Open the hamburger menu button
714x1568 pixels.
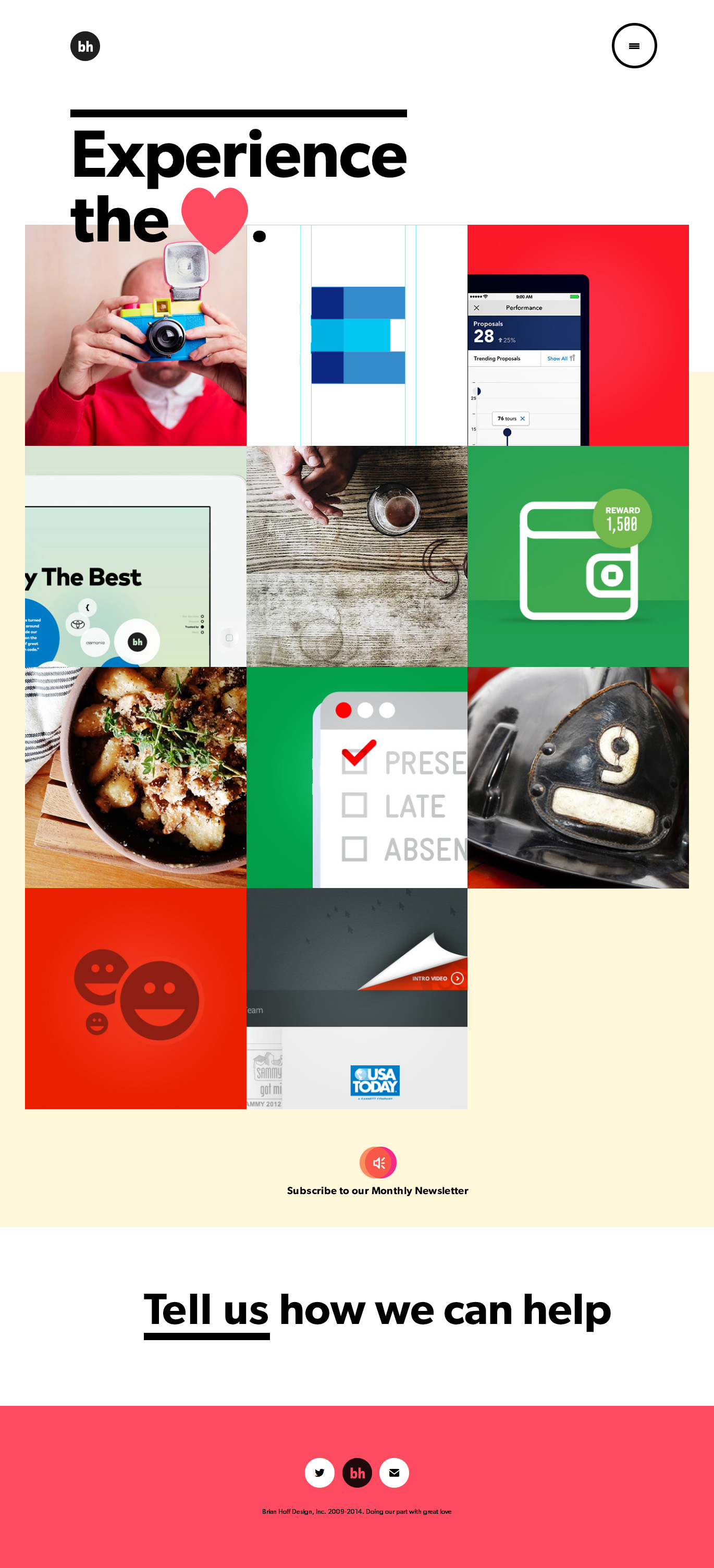pyautogui.click(x=634, y=46)
